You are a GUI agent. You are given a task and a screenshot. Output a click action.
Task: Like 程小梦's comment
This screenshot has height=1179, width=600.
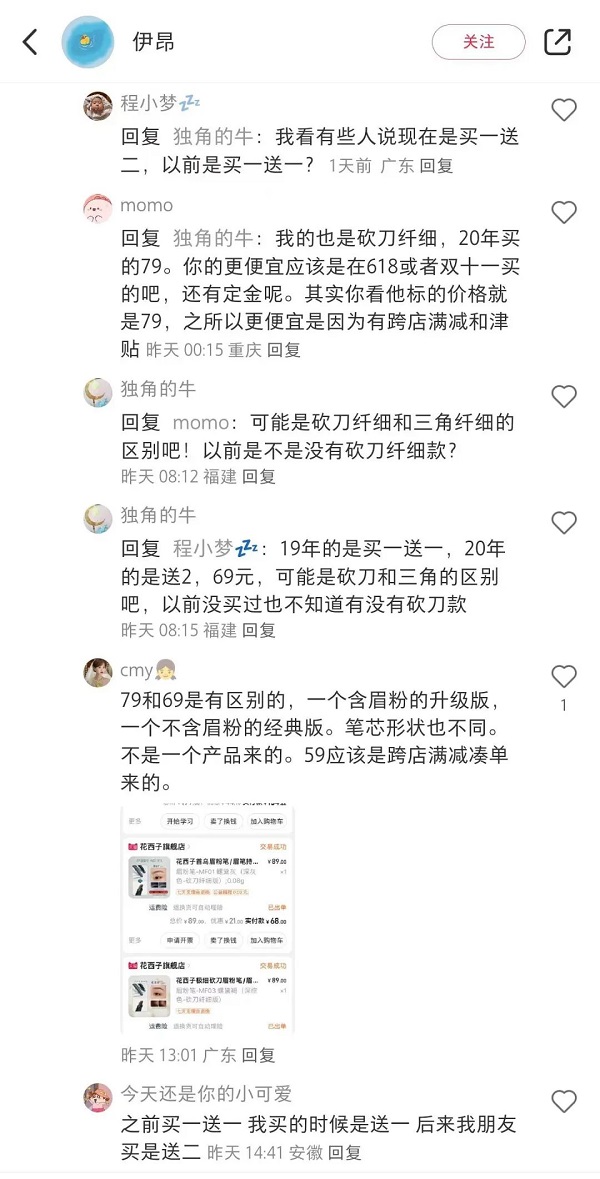point(564,110)
